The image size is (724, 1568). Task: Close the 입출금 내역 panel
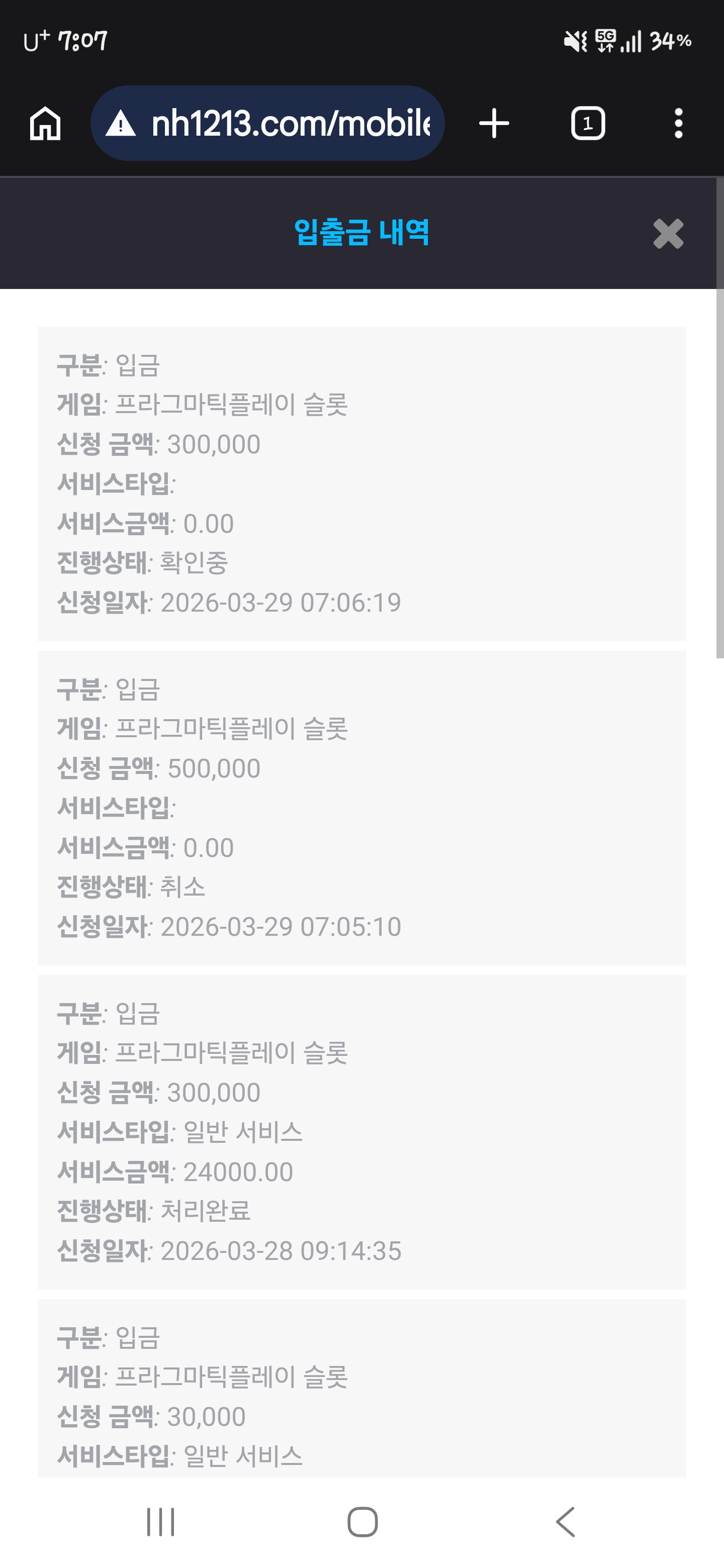pyautogui.click(x=668, y=234)
